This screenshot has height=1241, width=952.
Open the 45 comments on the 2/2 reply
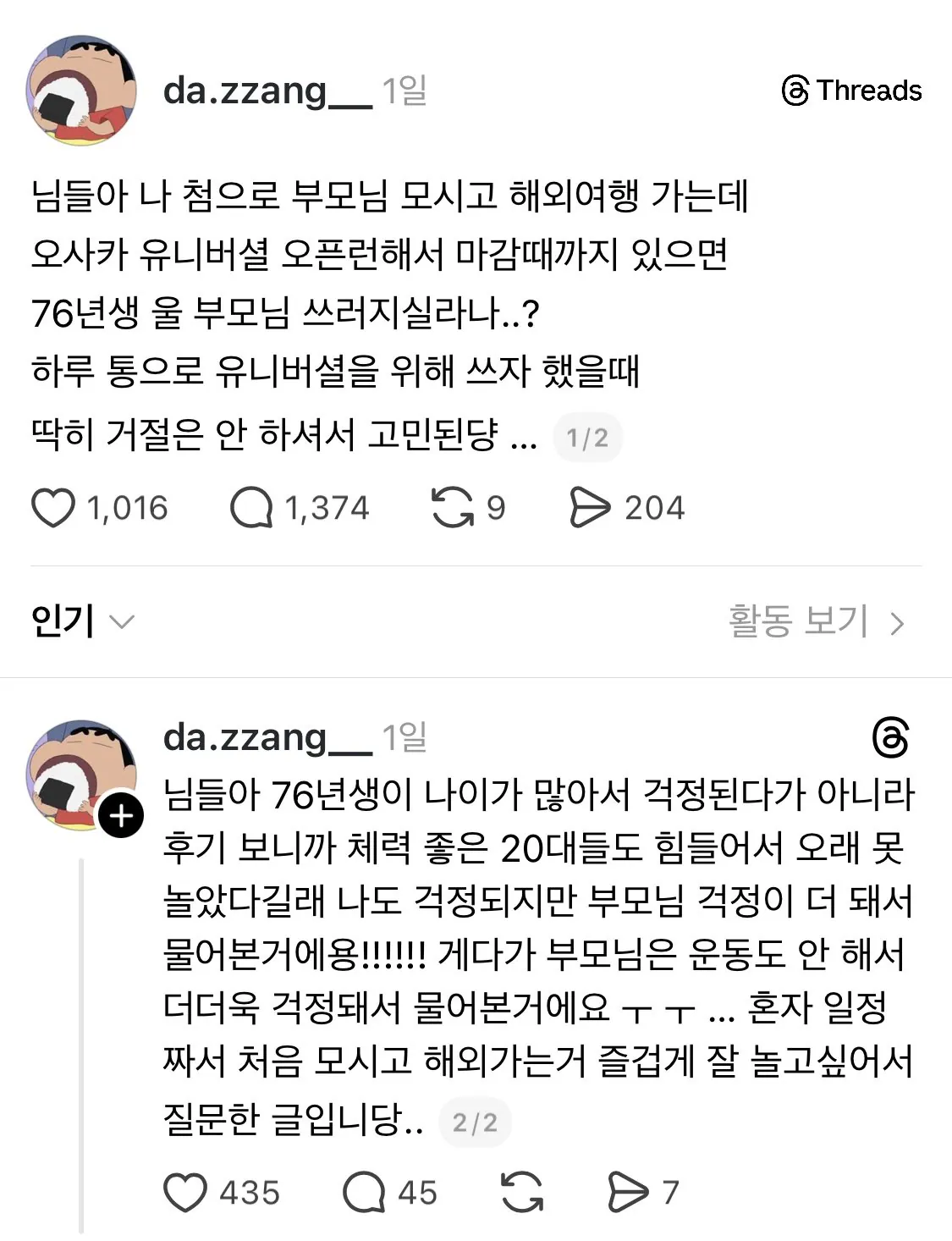[364, 1193]
